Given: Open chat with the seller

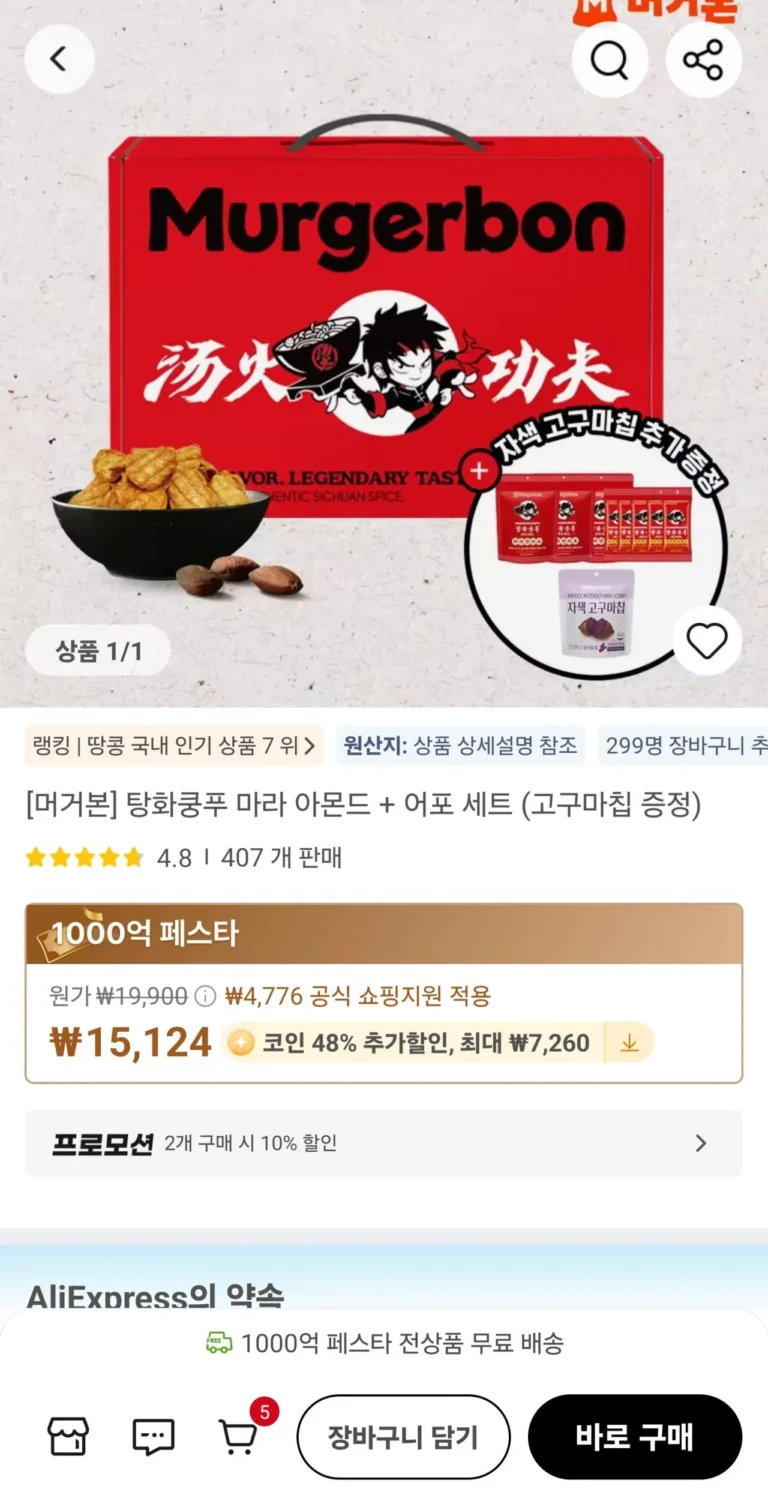Looking at the screenshot, I should [153, 1437].
